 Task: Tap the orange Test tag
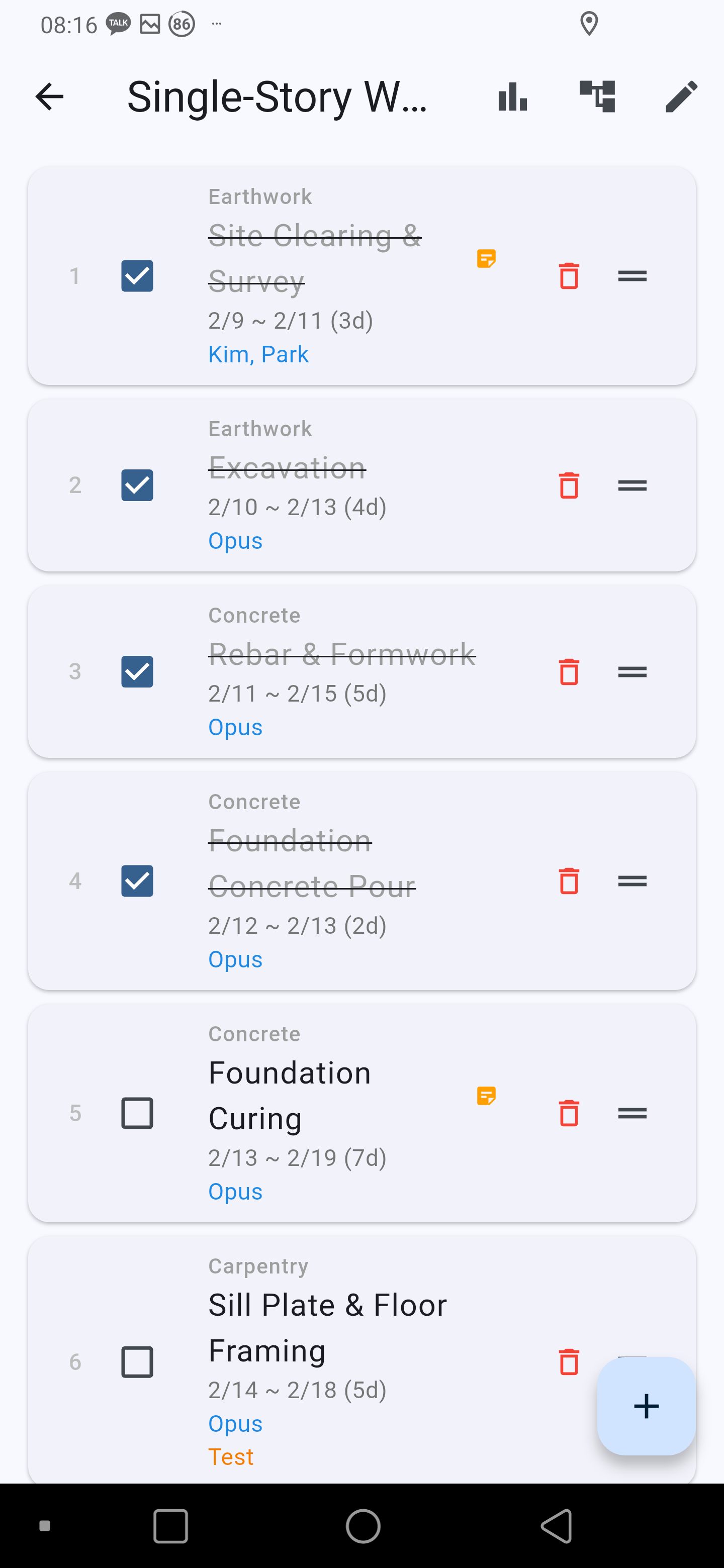coord(231,1456)
